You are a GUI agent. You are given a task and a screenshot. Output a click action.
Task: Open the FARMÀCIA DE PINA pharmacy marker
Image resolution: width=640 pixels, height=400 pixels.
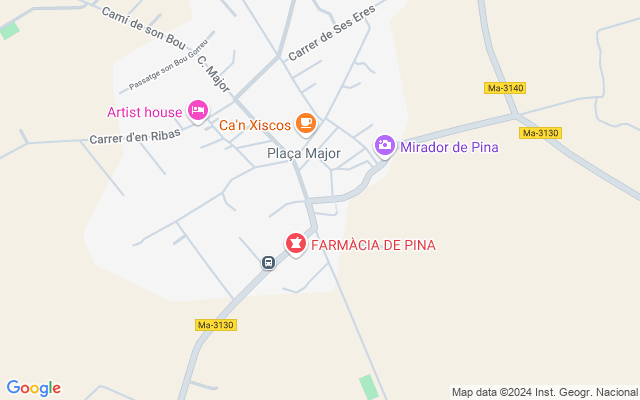tap(296, 243)
